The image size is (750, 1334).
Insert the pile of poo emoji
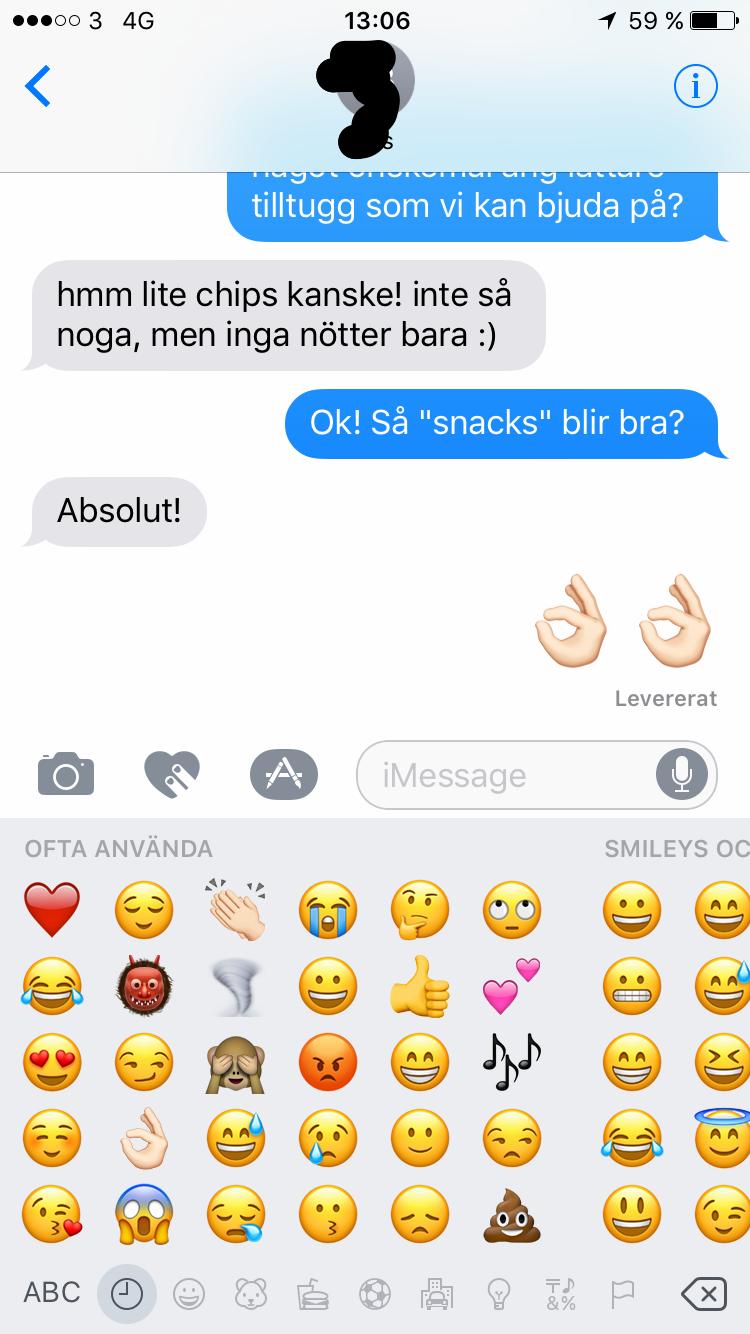coord(511,1214)
